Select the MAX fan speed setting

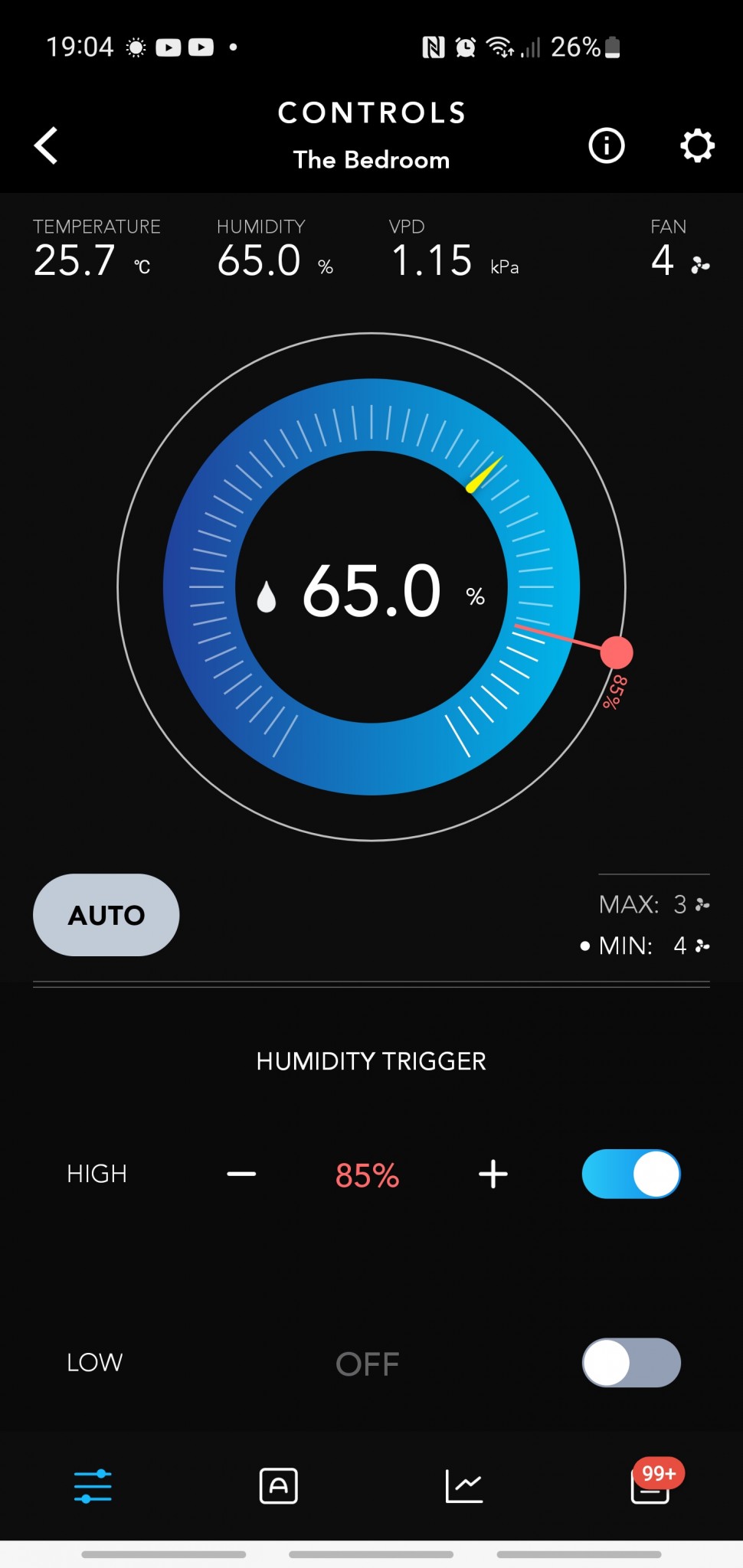[654, 904]
